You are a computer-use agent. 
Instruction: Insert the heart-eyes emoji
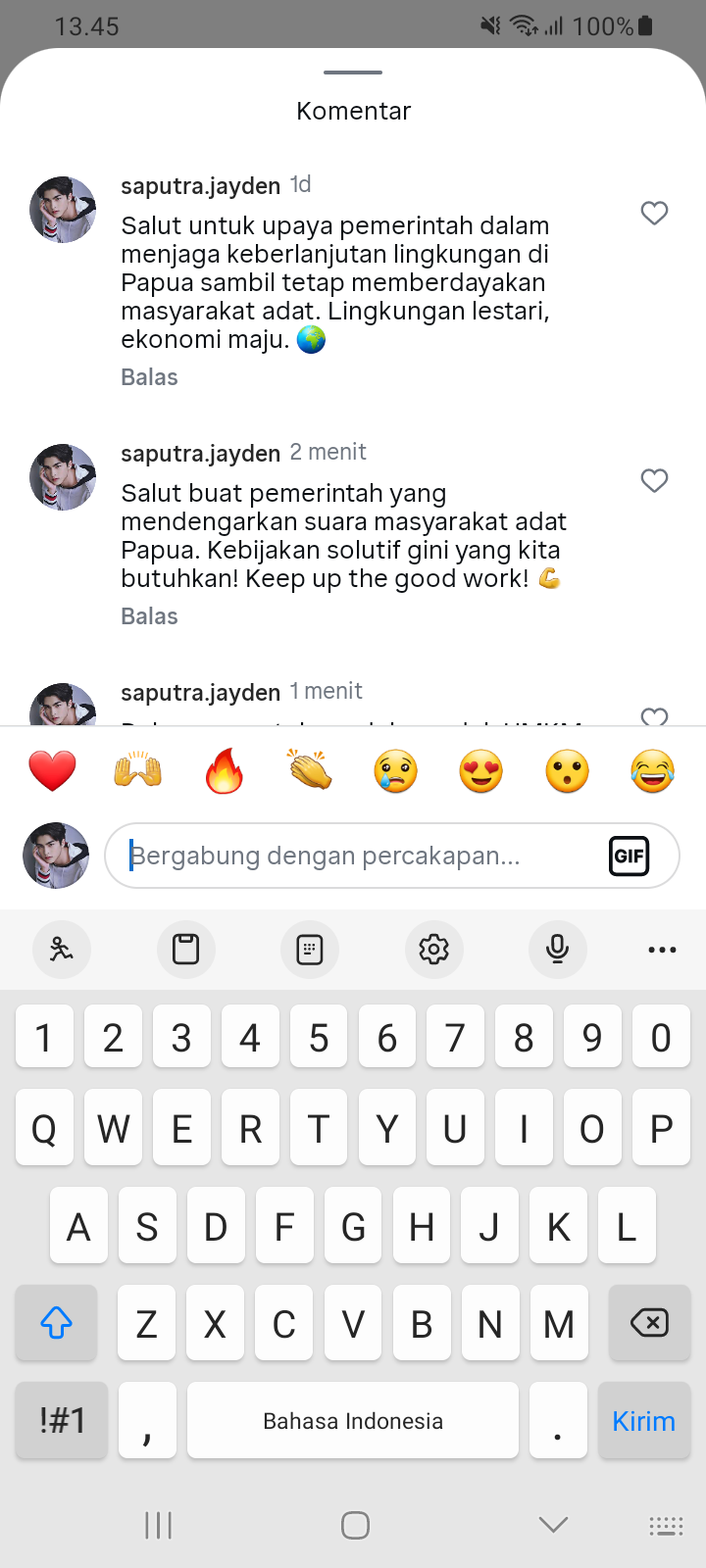click(481, 771)
